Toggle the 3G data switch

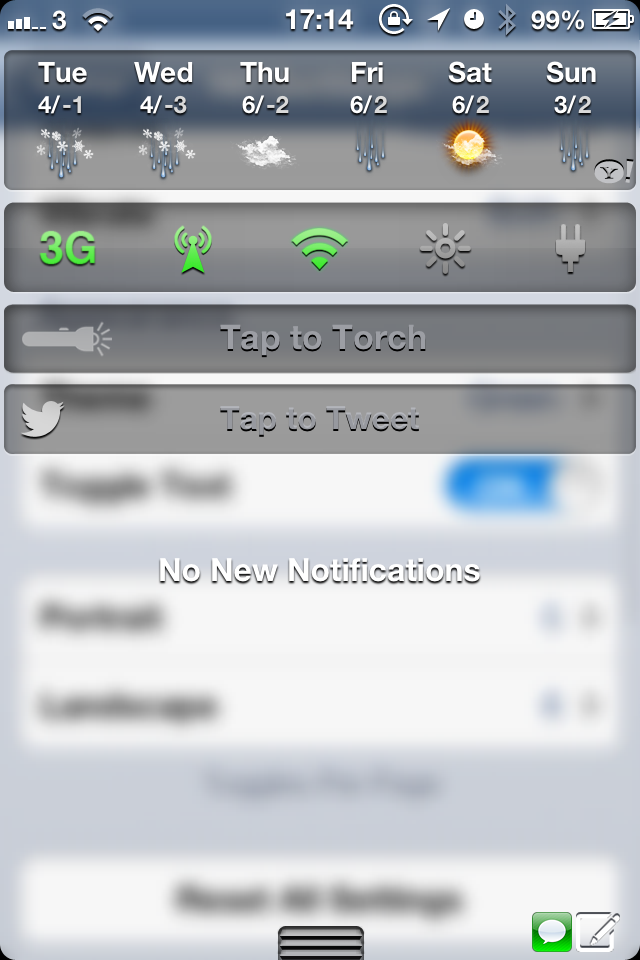point(68,249)
